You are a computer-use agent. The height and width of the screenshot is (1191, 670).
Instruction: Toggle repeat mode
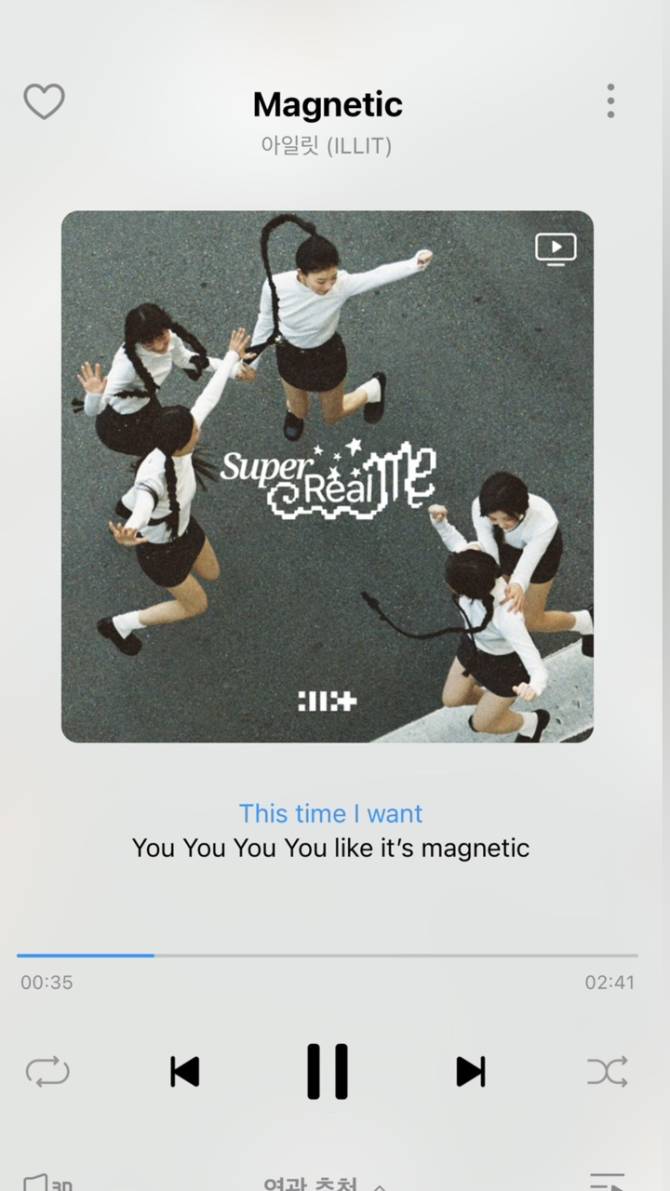[x=47, y=1072]
